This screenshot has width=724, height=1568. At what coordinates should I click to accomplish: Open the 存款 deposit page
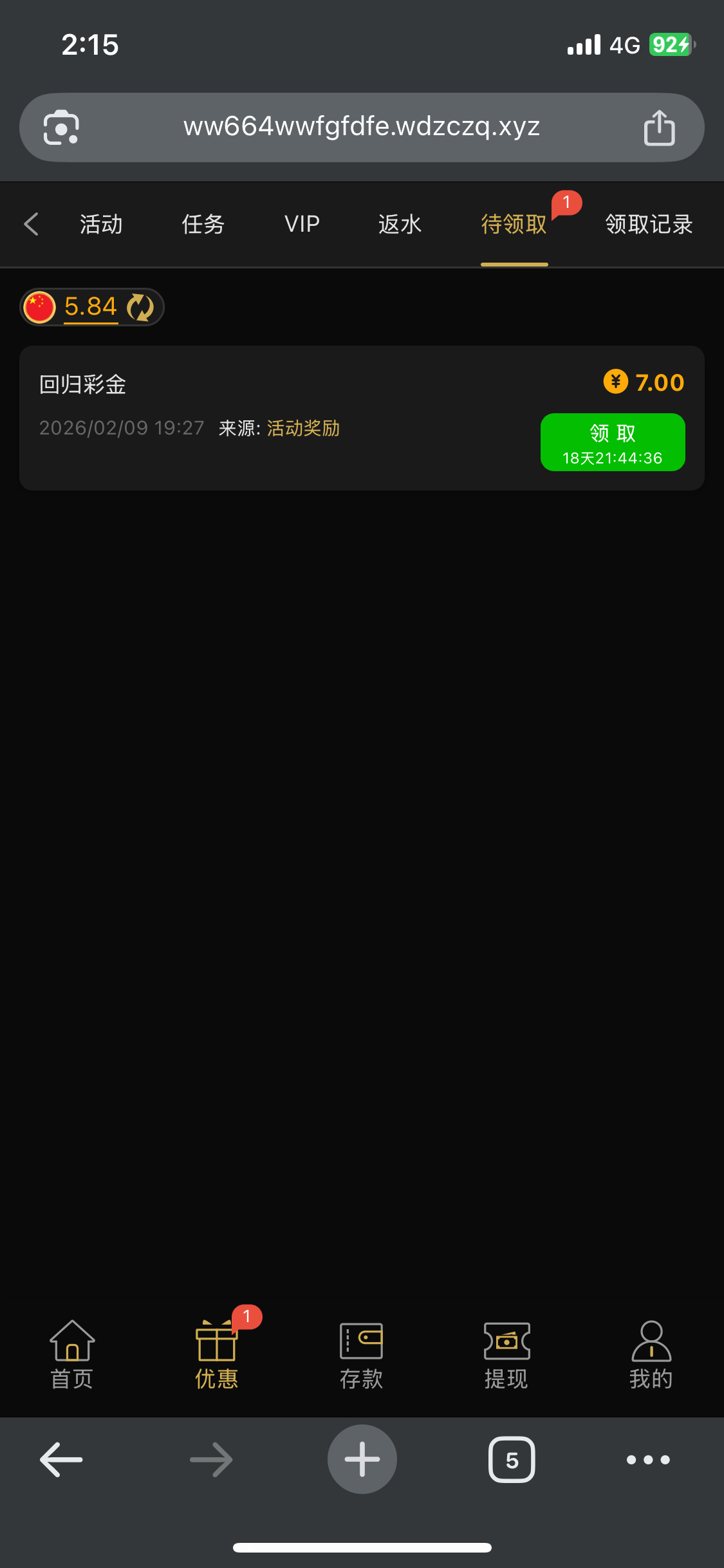tap(361, 1353)
